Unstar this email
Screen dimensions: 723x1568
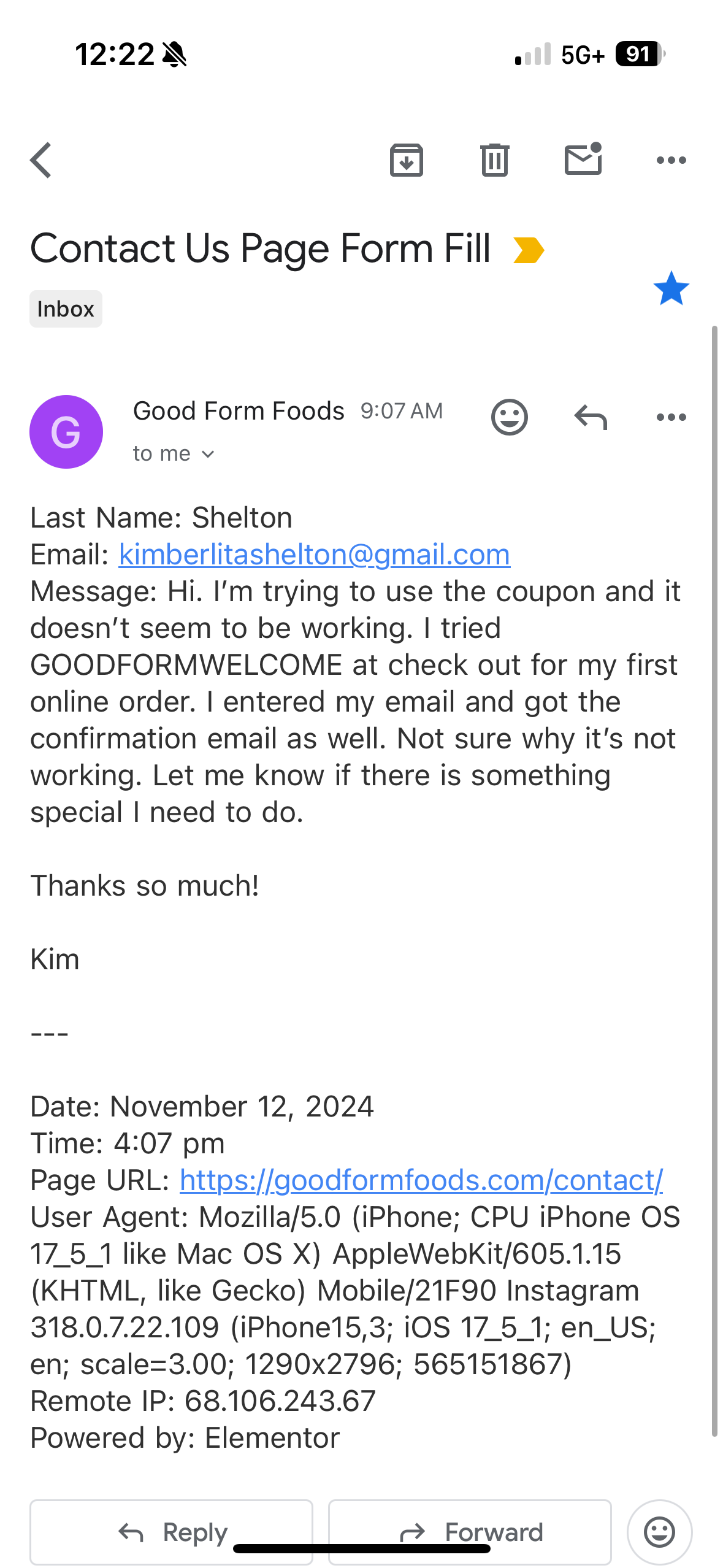click(671, 288)
